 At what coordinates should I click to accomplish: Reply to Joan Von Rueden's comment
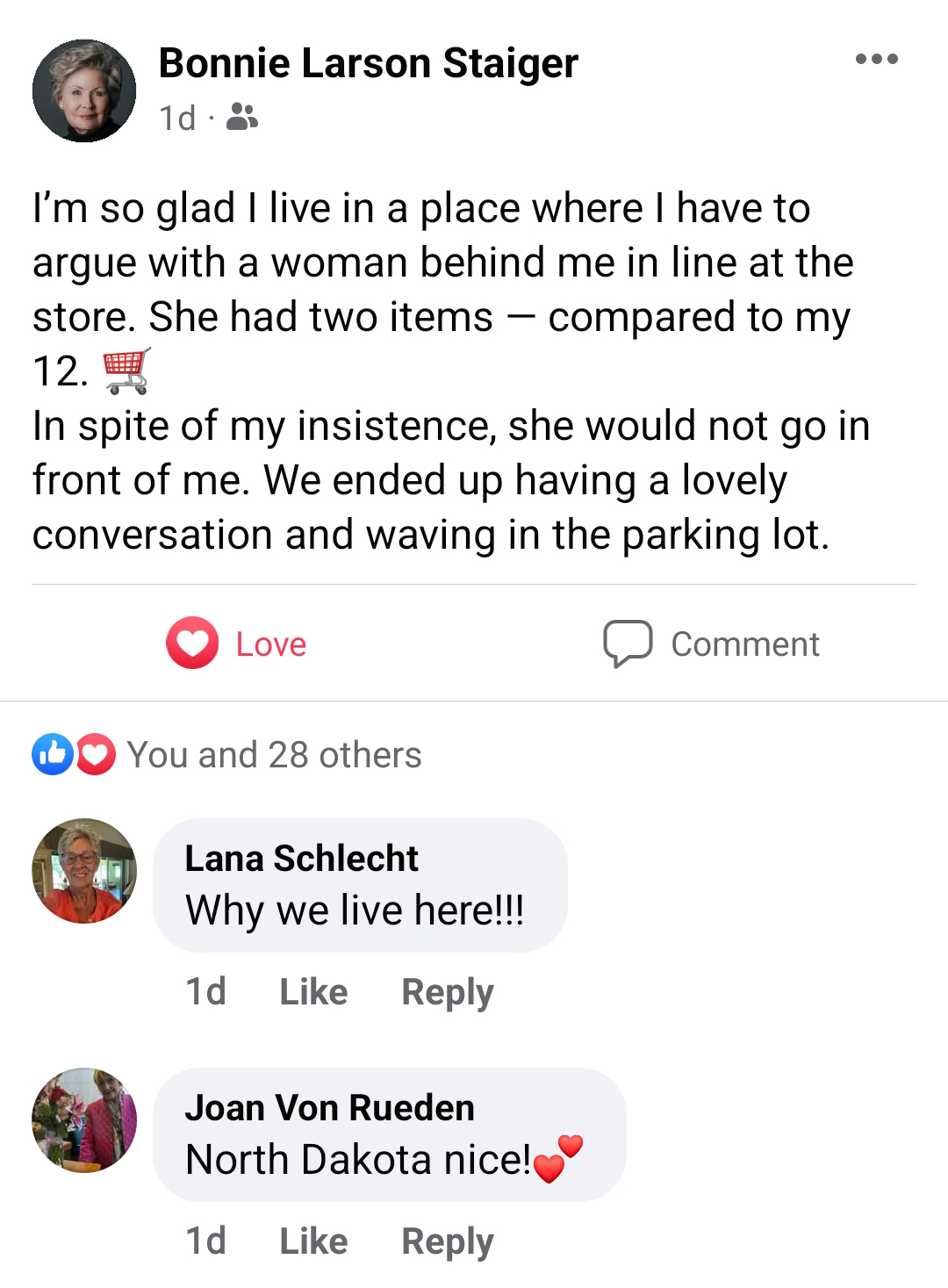pyautogui.click(x=448, y=1241)
